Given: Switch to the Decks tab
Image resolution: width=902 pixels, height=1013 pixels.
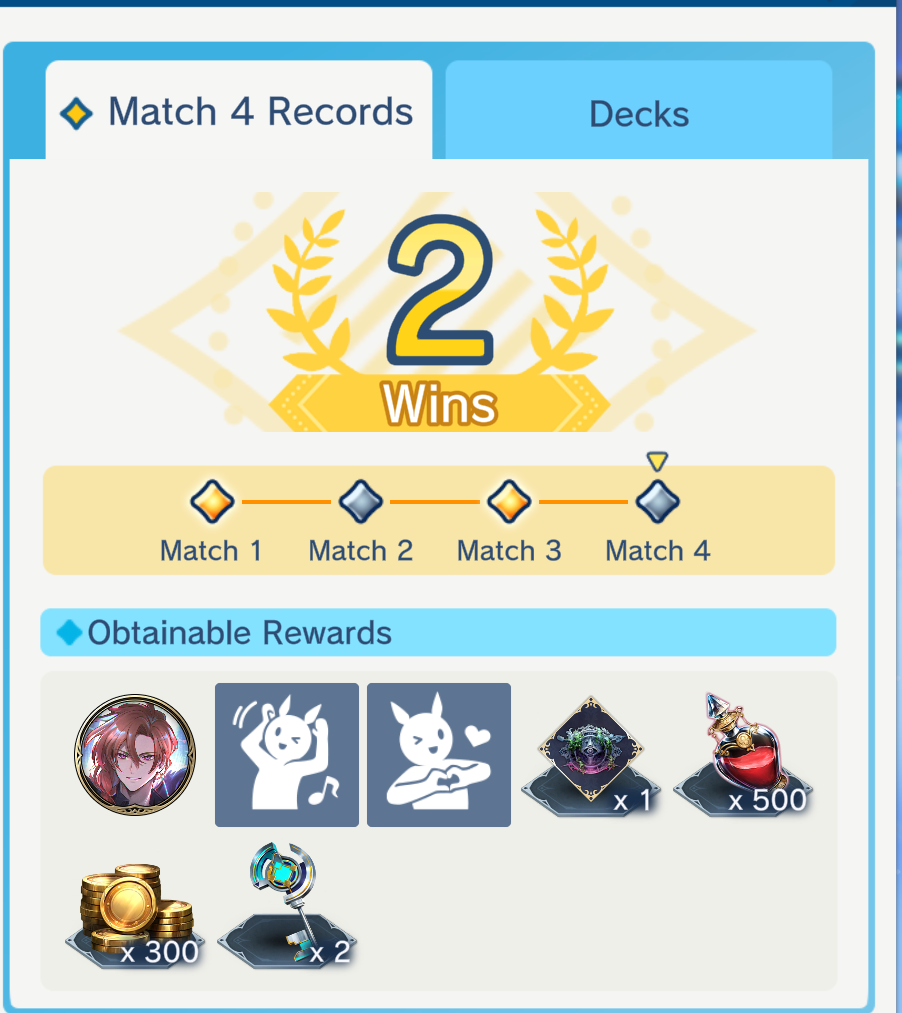Looking at the screenshot, I should [638, 110].
